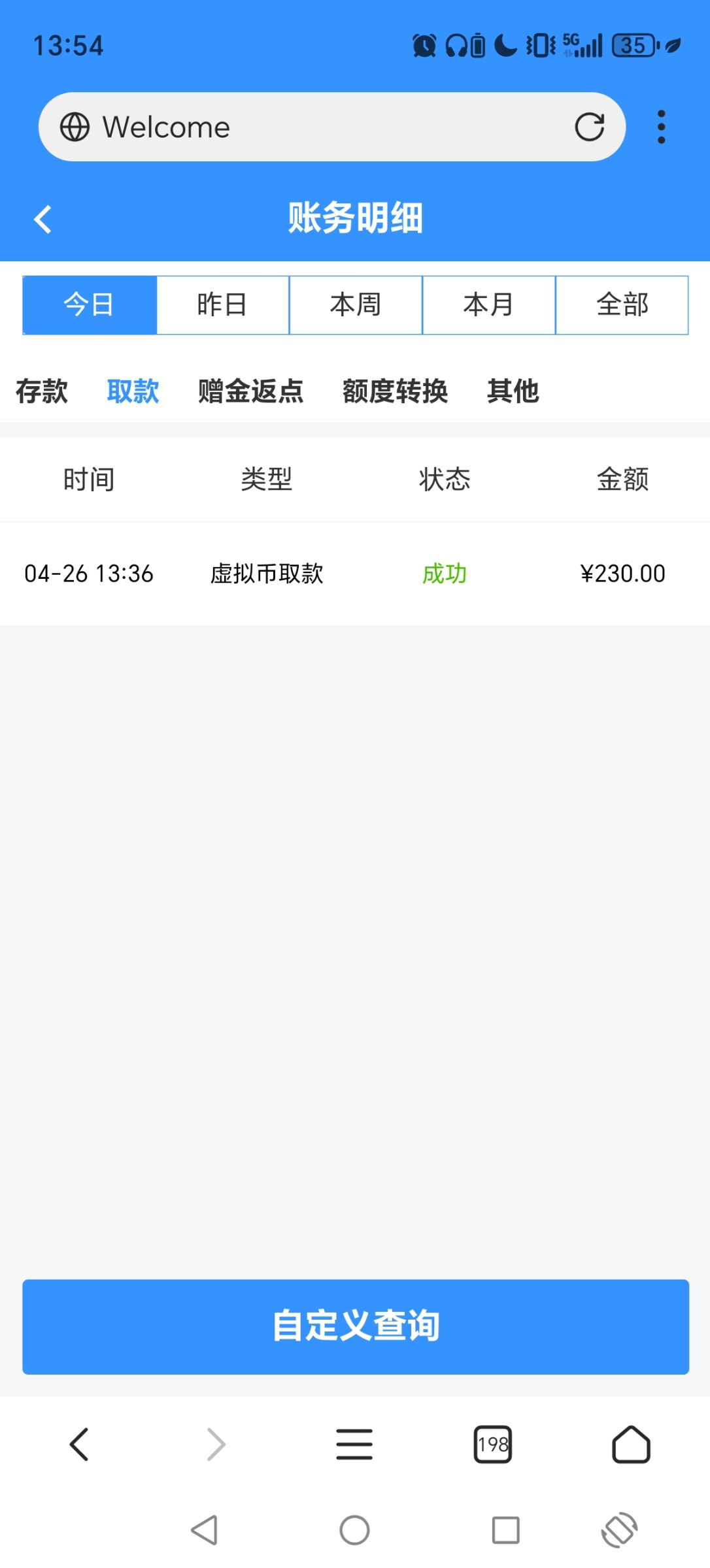Select the 昨日 date filter
The image size is (710, 1568).
coord(222,304)
